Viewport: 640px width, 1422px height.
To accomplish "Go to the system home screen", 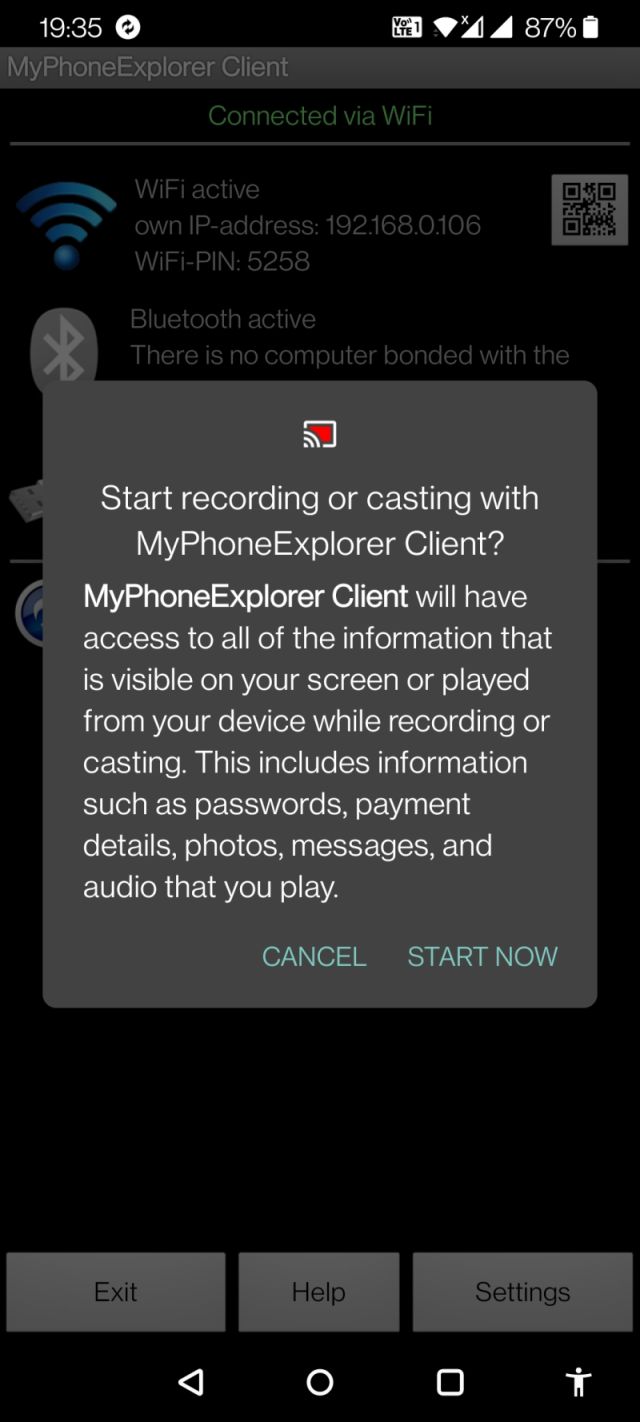I will click(320, 1382).
